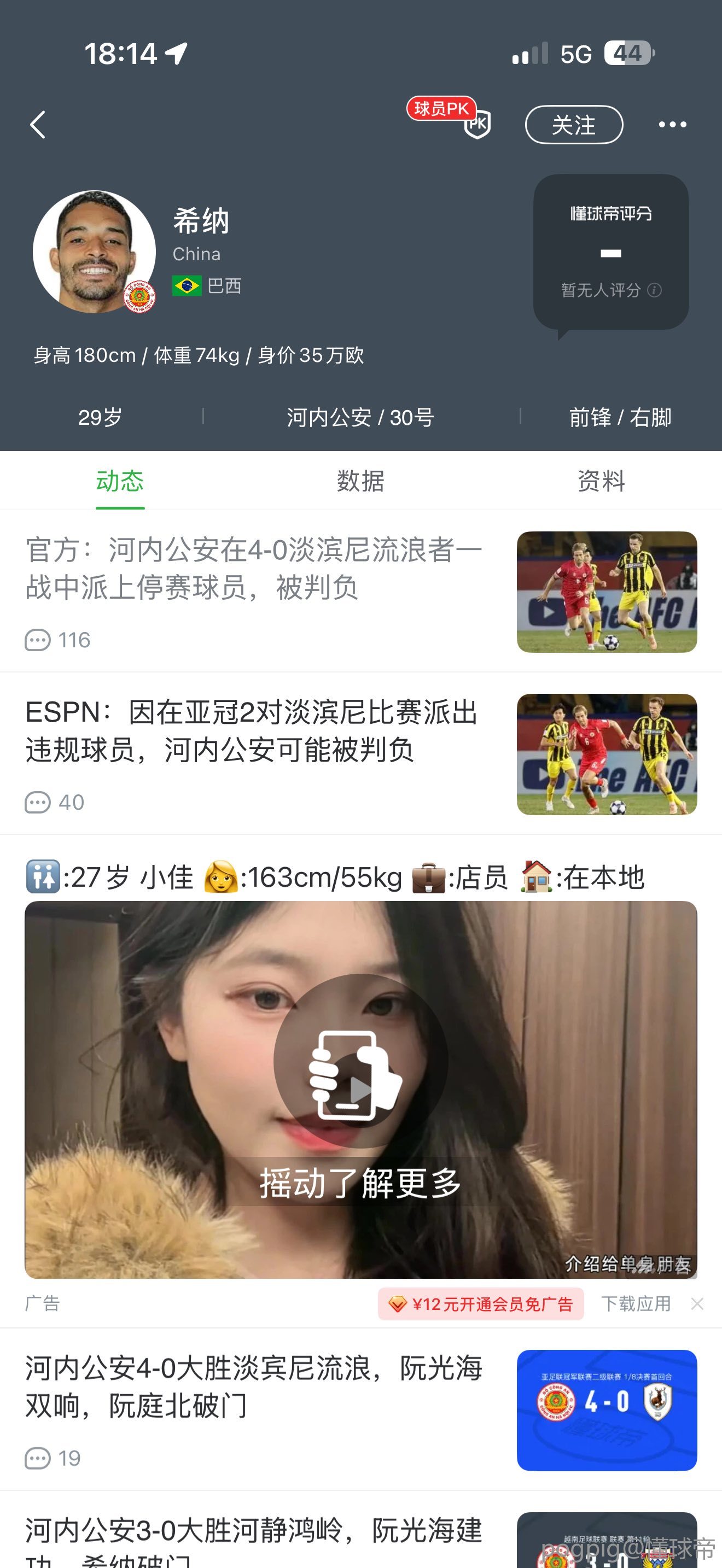Switch to the 资料 tab
The image size is (722, 1568).
click(x=601, y=481)
